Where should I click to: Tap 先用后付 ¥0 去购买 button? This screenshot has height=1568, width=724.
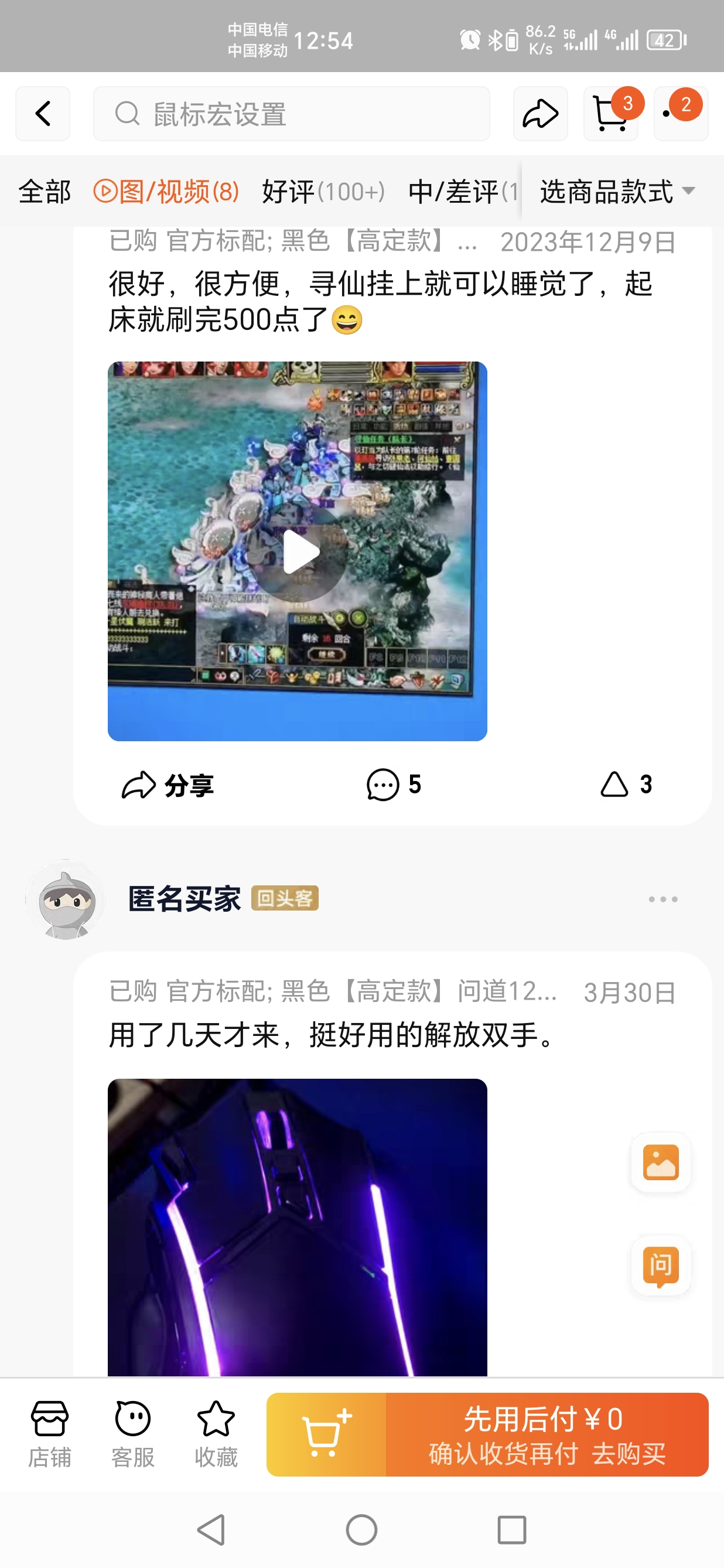547,1434
